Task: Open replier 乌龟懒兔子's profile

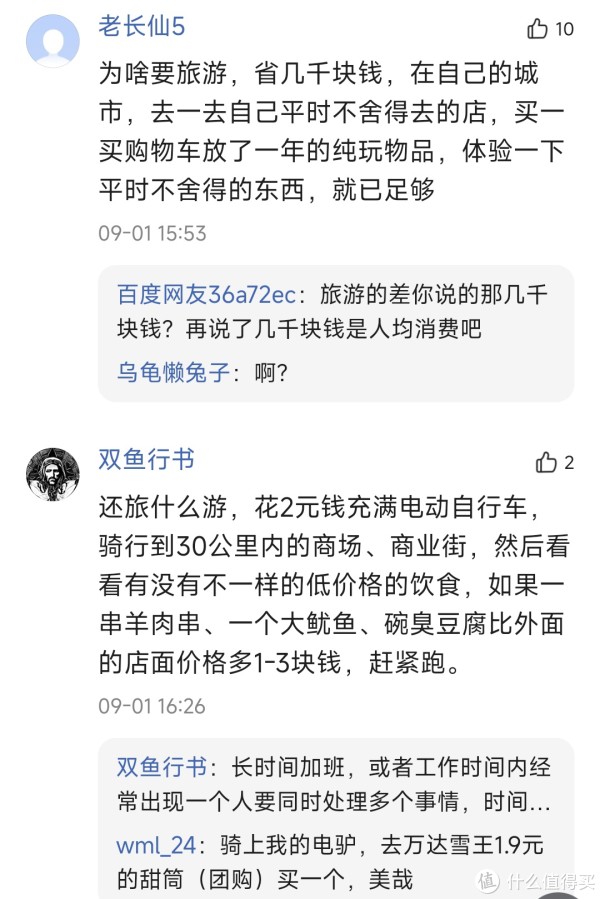Action: coord(173,373)
